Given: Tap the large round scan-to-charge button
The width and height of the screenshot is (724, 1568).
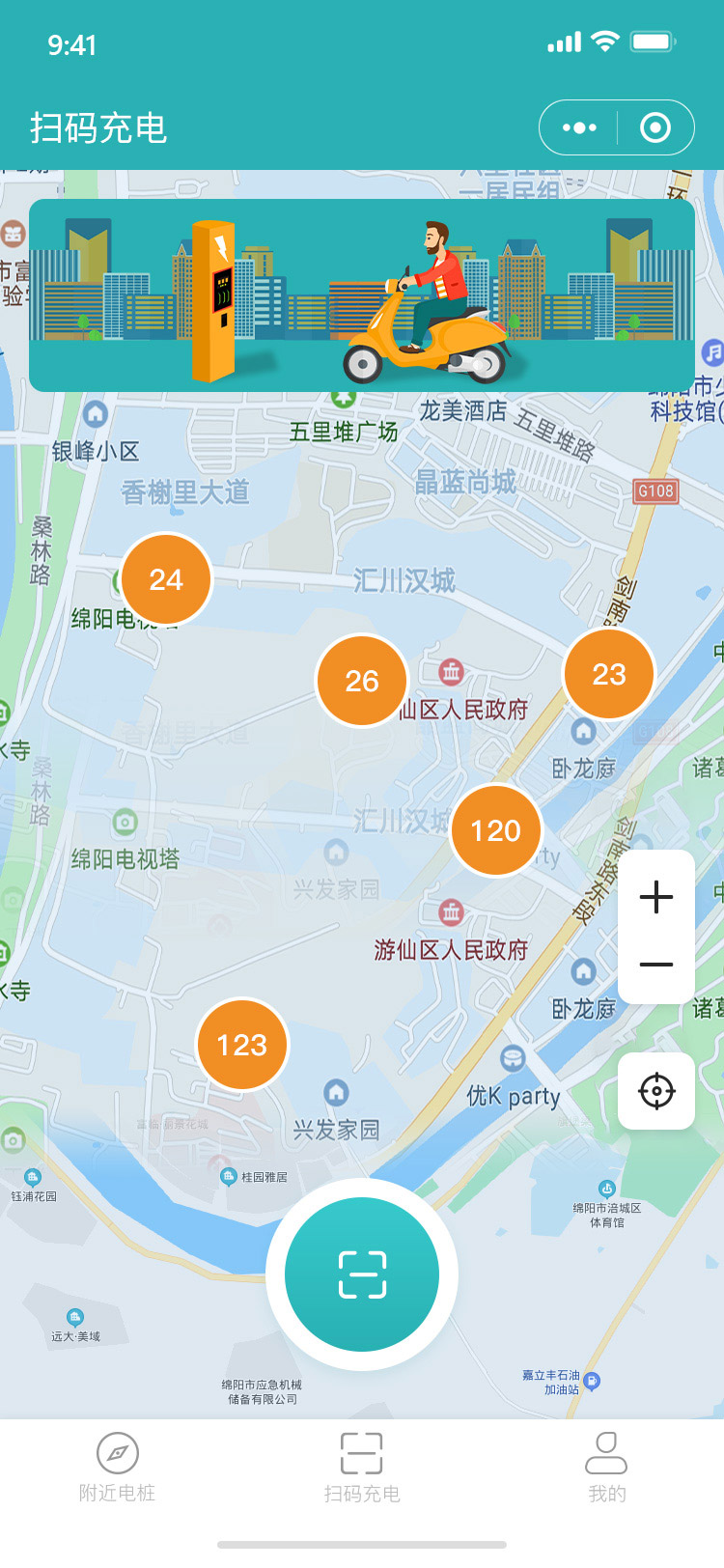Looking at the screenshot, I should [362, 1274].
